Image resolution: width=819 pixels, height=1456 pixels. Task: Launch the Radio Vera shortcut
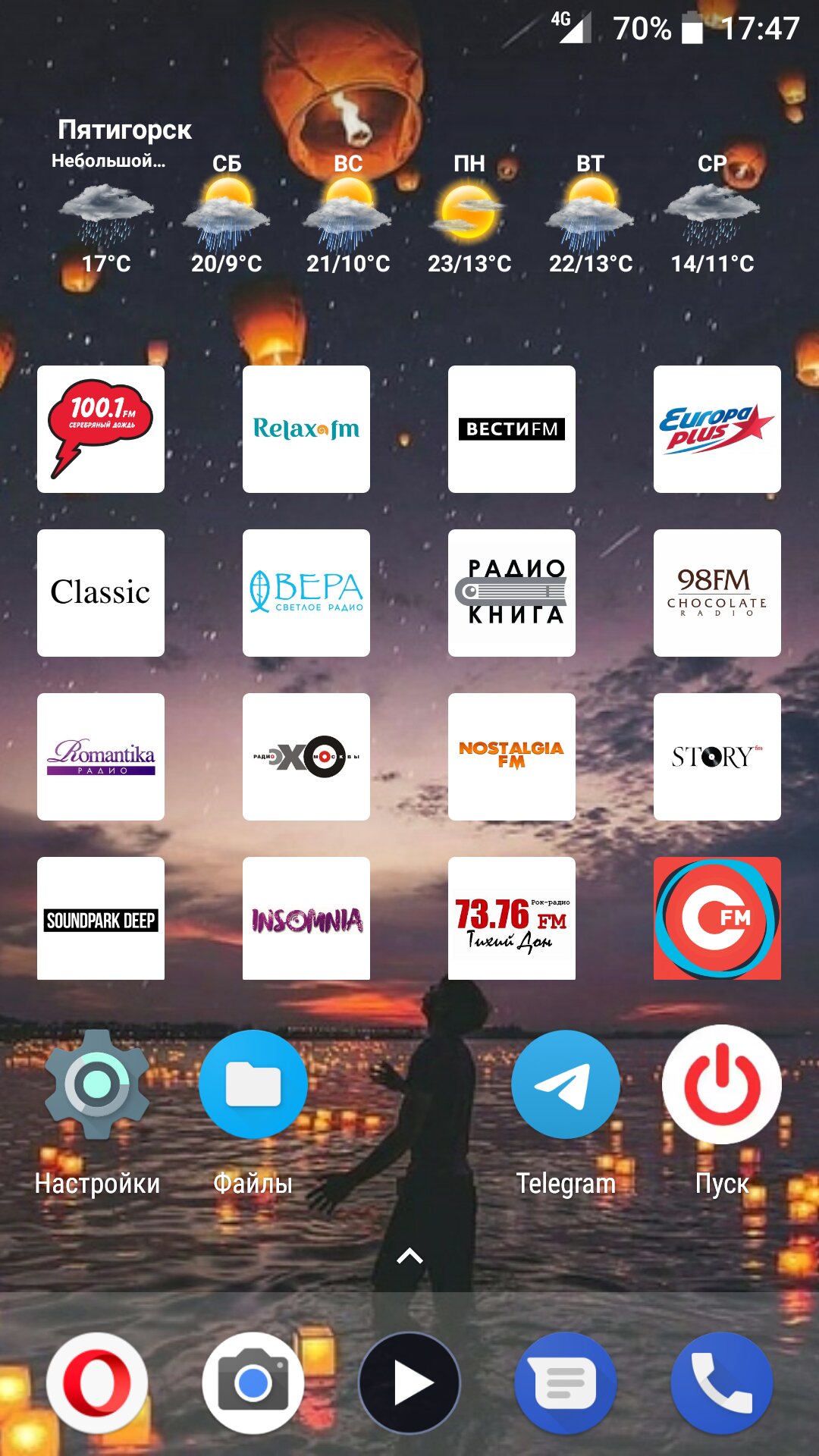click(306, 593)
